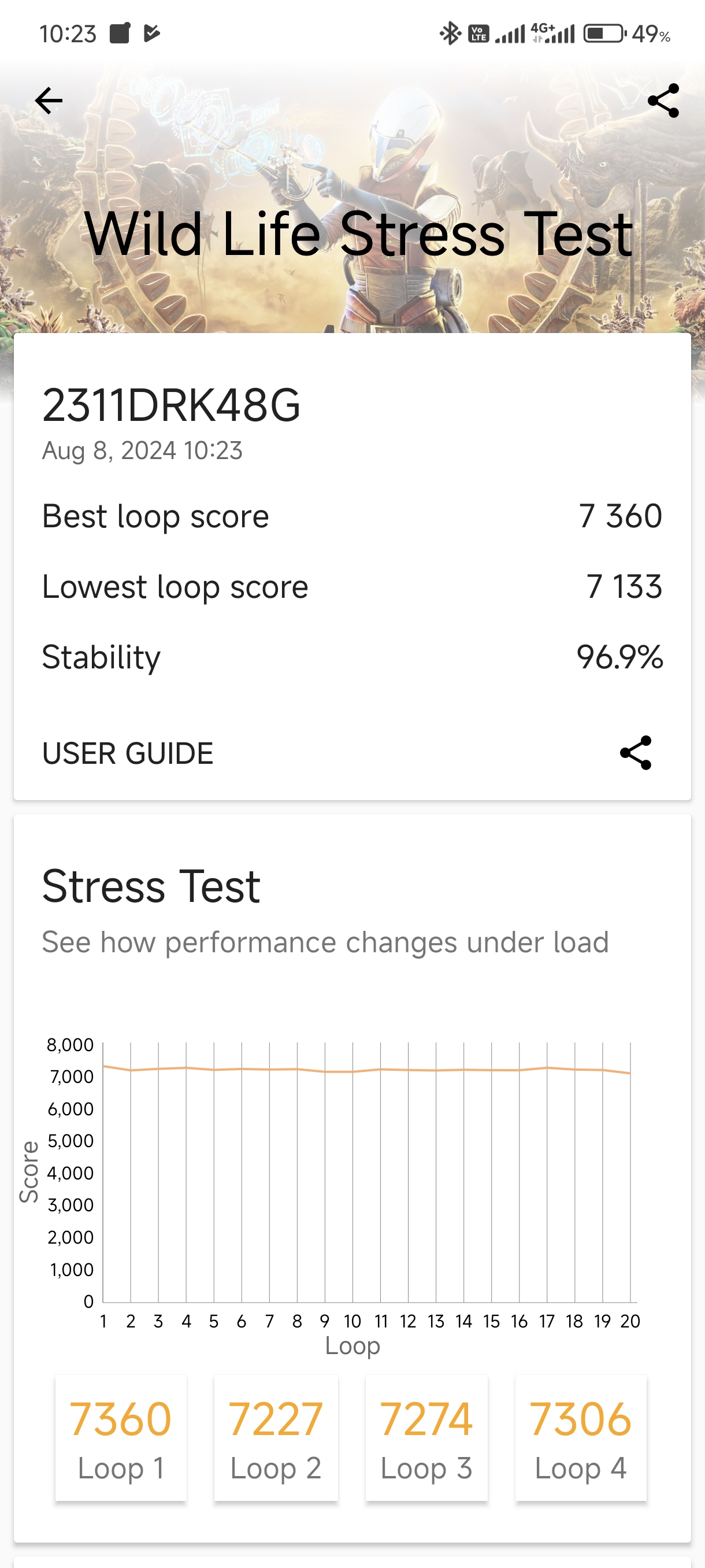Viewport: 705px width, 1568px height.
Task: Select the Loop 4 score card
Action: 581,1438
